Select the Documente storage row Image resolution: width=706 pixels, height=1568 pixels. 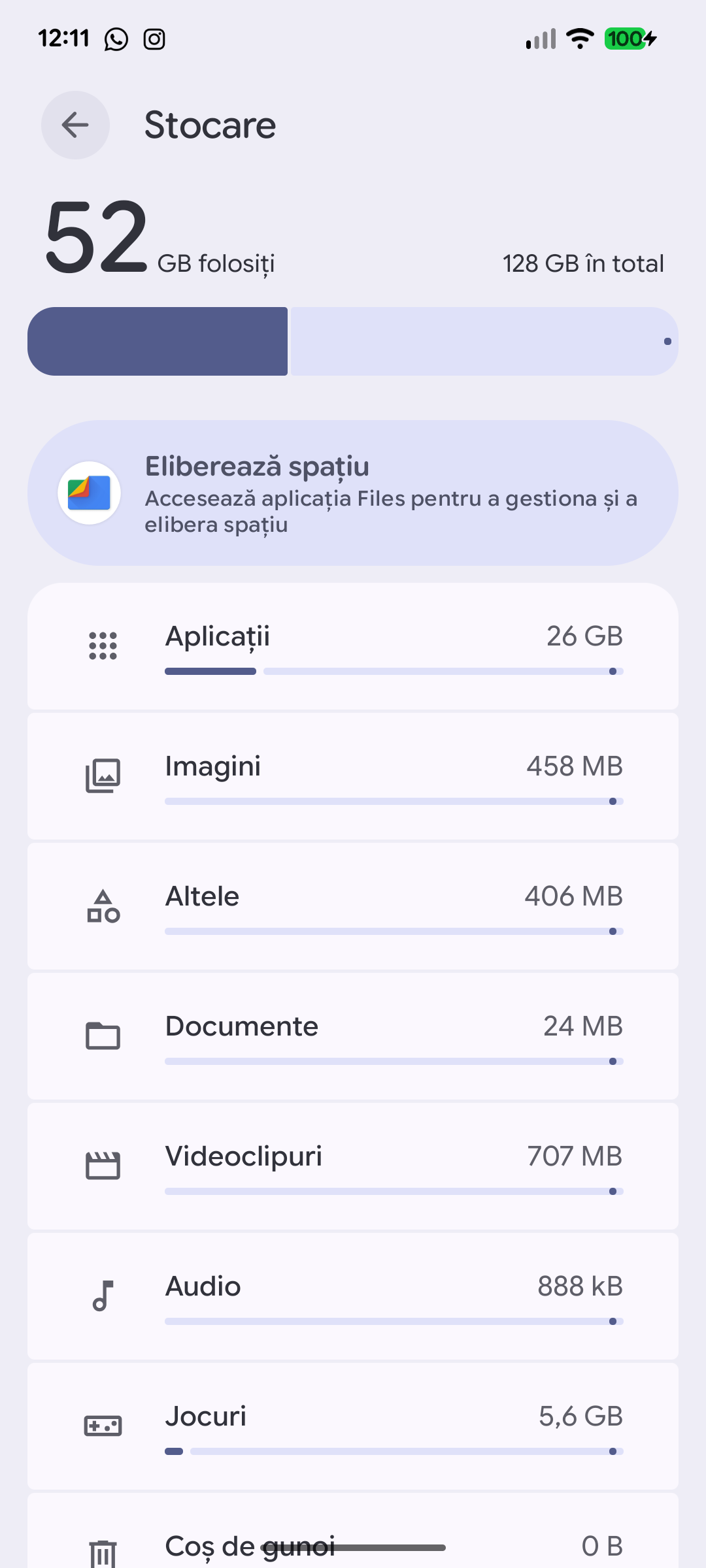click(353, 1036)
